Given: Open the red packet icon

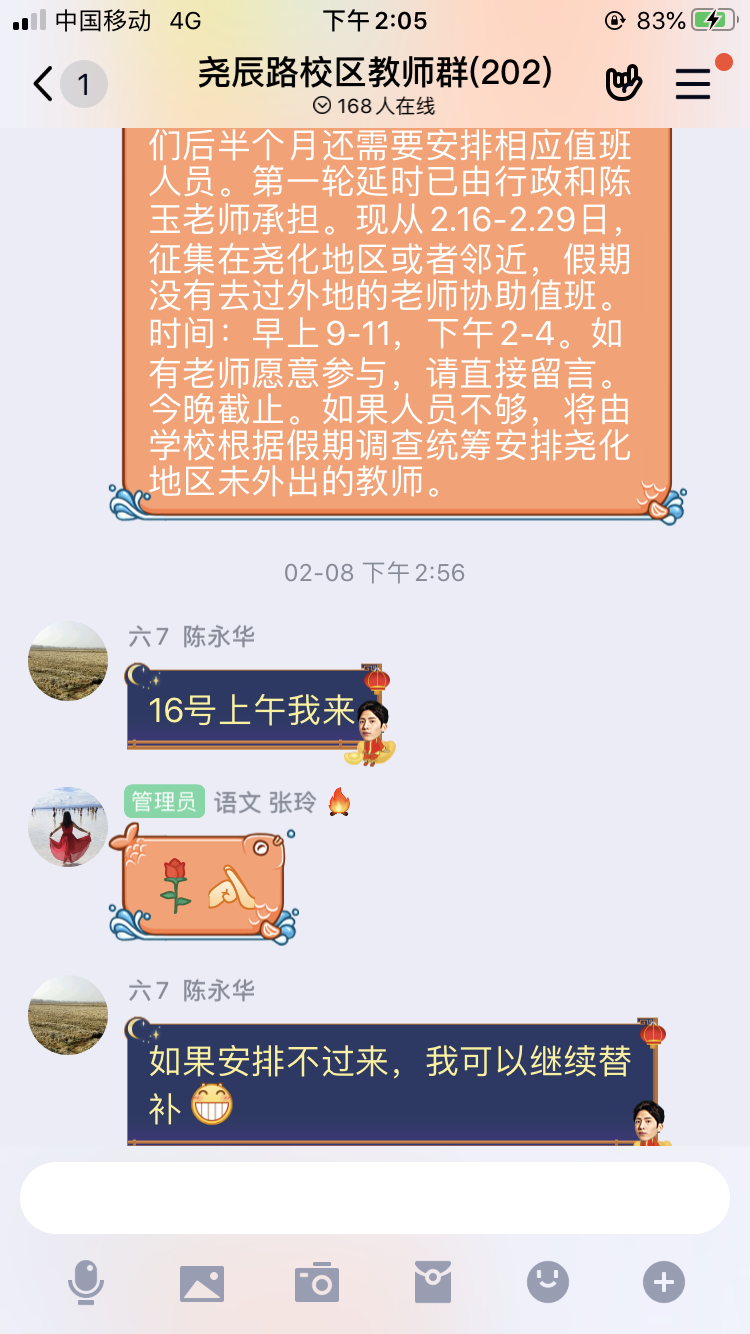Looking at the screenshot, I should (x=433, y=1282).
